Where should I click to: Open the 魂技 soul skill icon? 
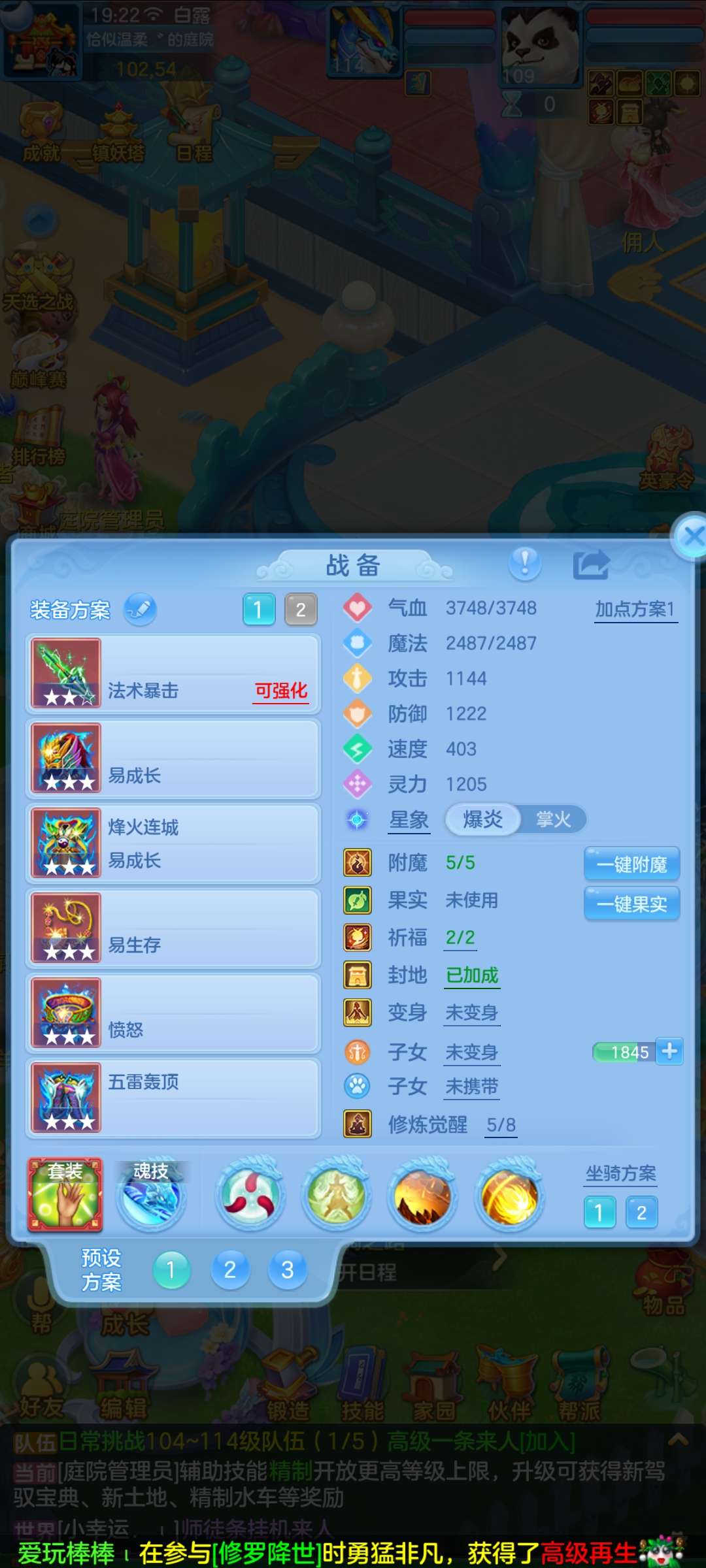coord(151,1195)
